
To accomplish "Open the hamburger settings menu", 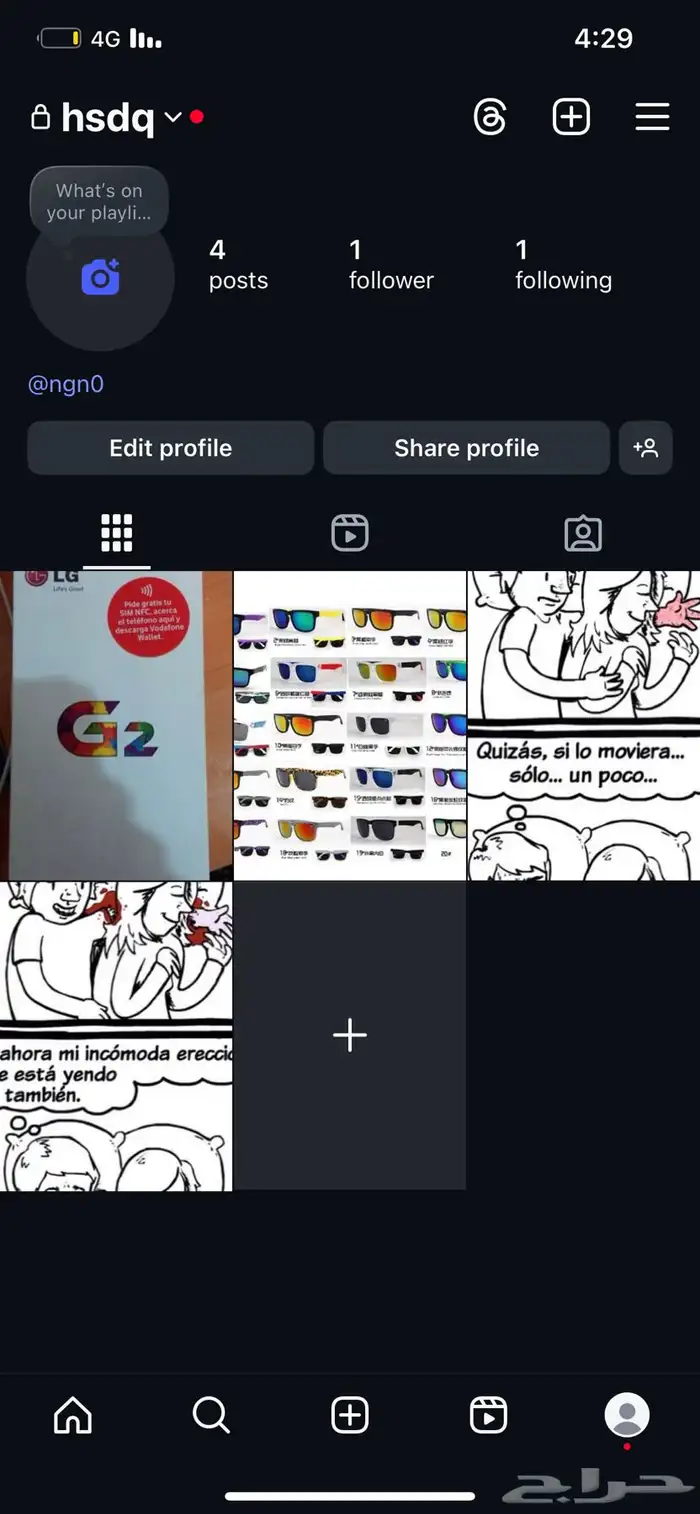I will pos(652,118).
